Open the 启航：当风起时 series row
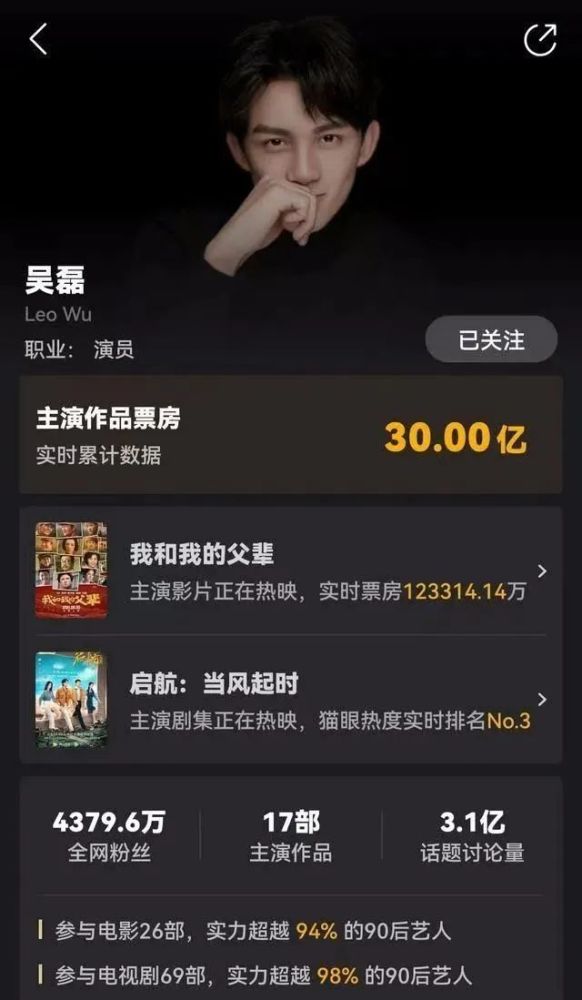Image resolution: width=582 pixels, height=1000 pixels. pos(291,700)
